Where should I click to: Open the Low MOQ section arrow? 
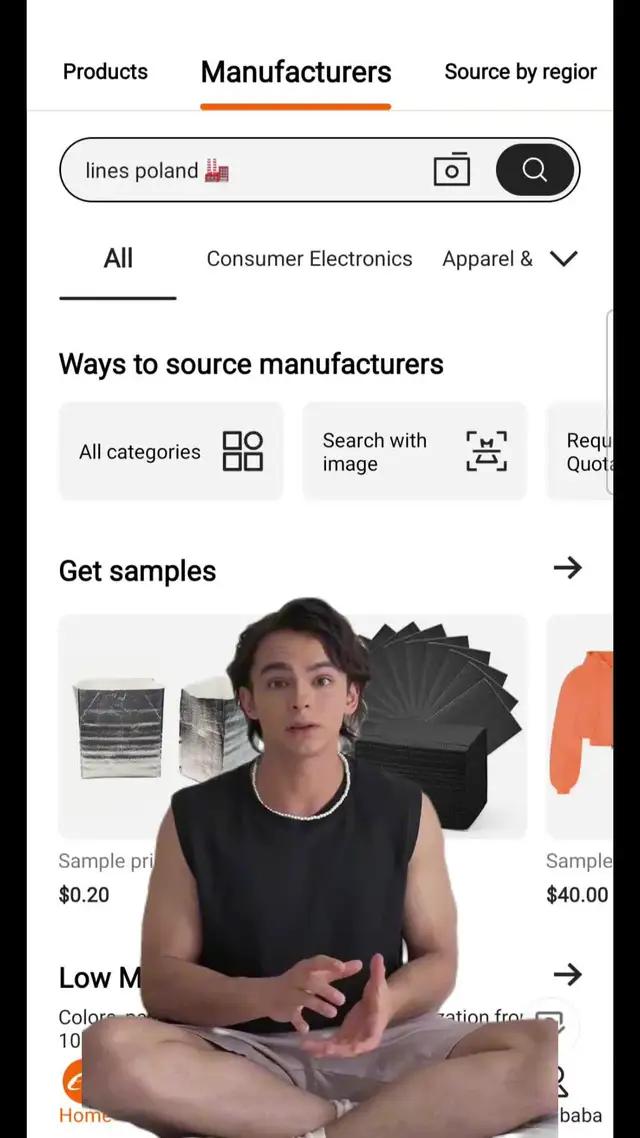[567, 974]
